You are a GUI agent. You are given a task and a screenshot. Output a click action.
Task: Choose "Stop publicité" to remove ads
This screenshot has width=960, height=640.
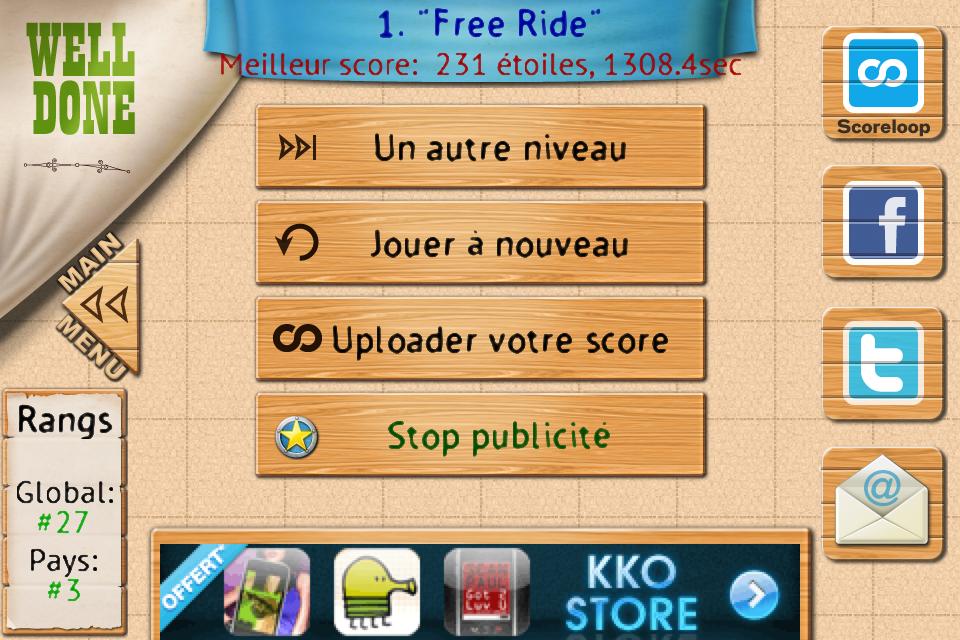click(480, 436)
